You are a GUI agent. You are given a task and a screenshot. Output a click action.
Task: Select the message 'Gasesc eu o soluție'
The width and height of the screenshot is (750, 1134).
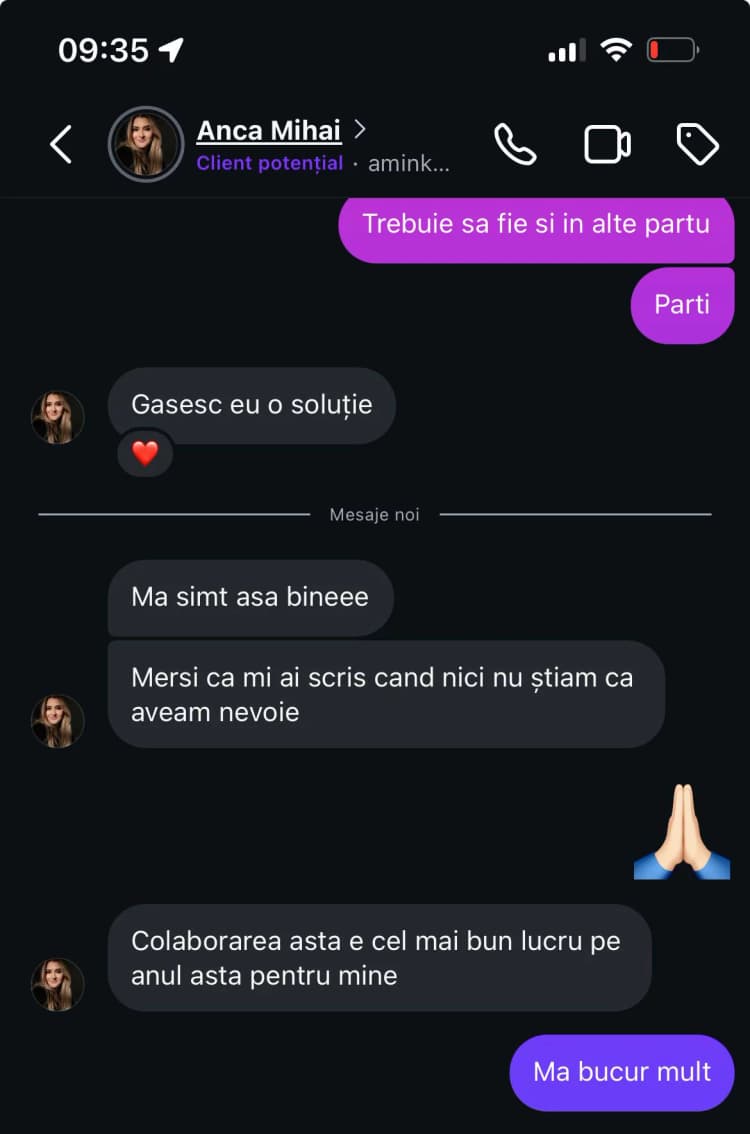[251, 405]
